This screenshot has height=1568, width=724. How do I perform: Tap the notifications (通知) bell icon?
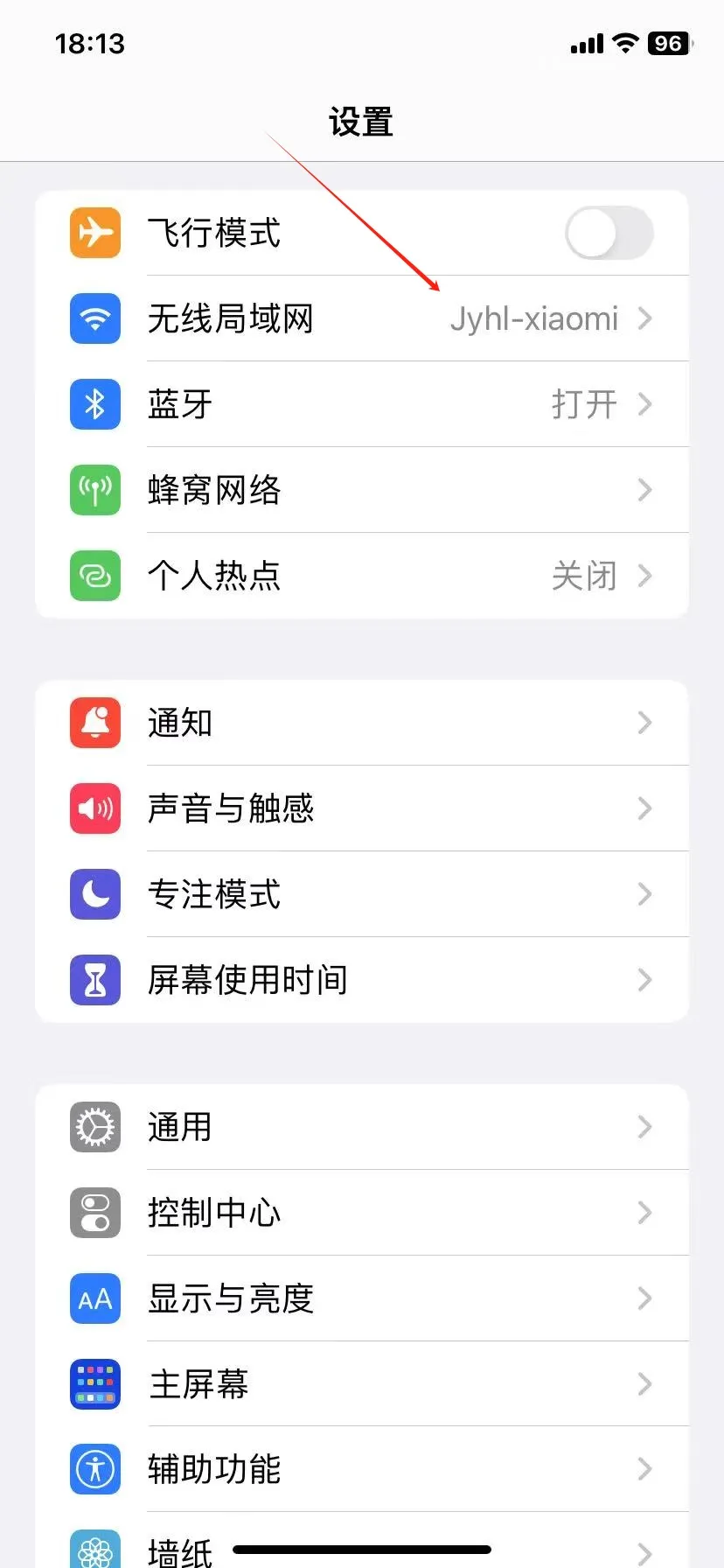click(94, 723)
